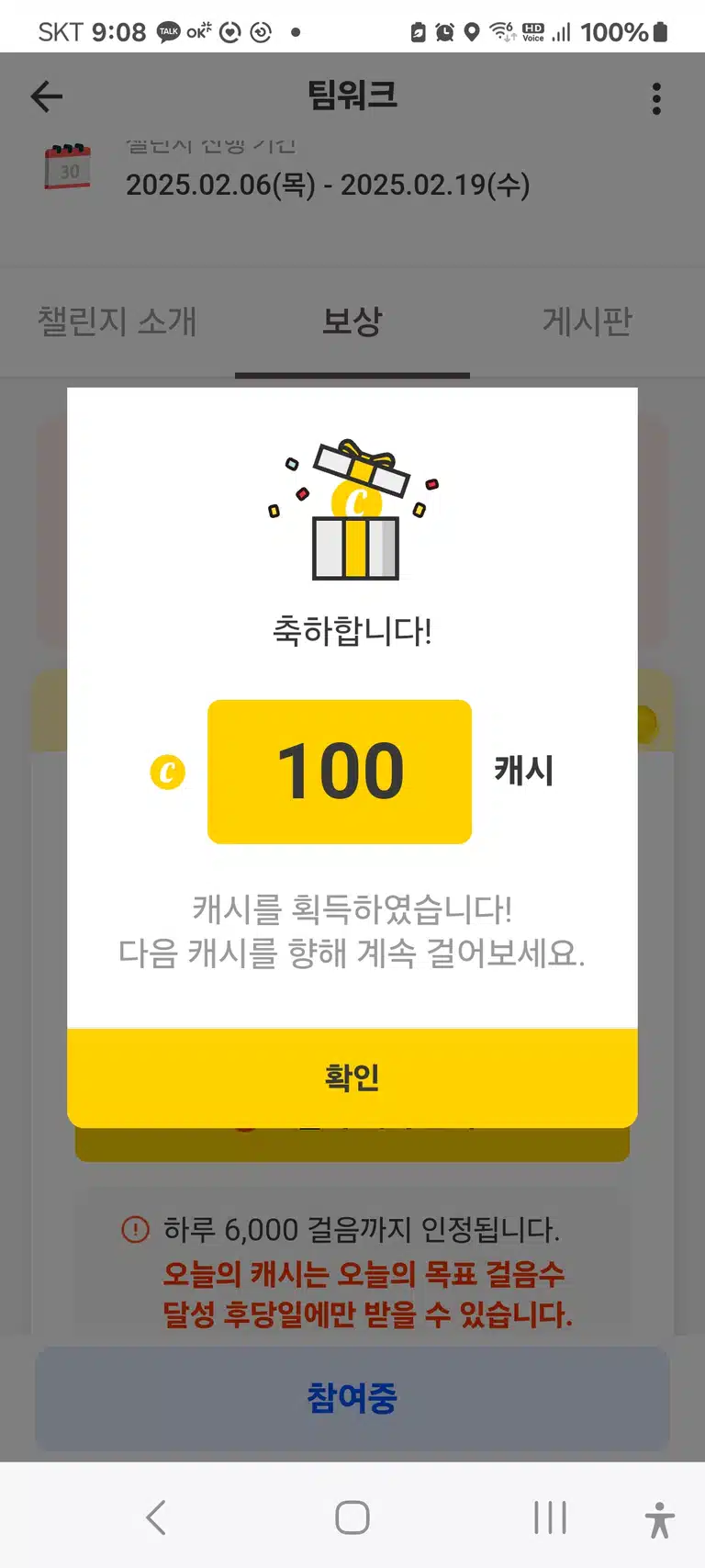
Task: Tap the system home button
Action: click(x=352, y=1517)
